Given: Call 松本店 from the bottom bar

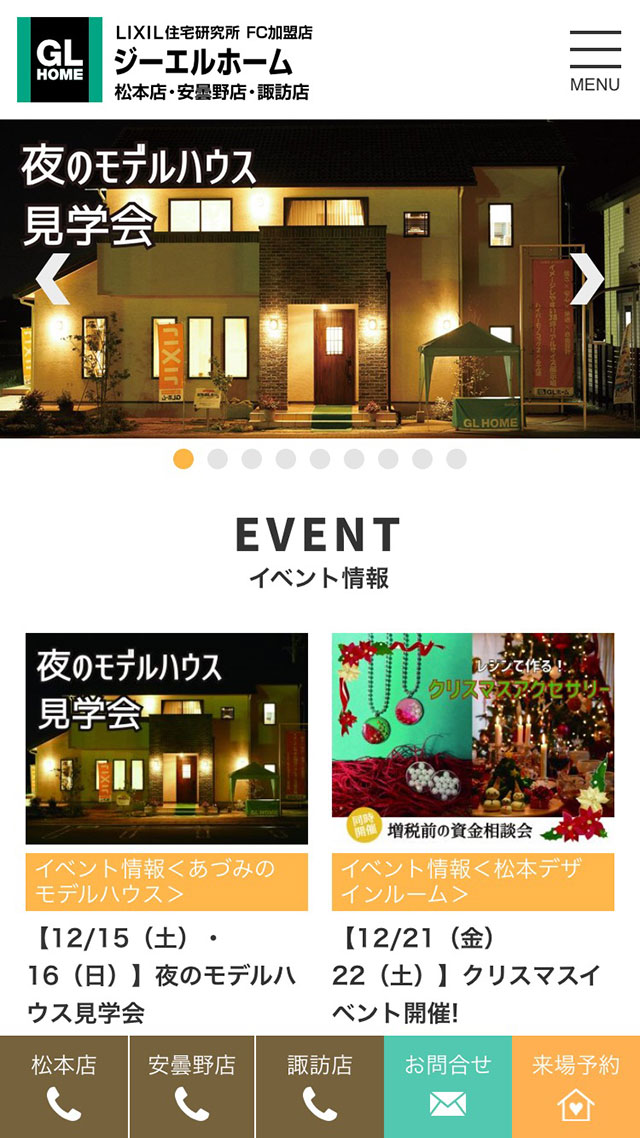Looking at the screenshot, I should point(64,1086).
